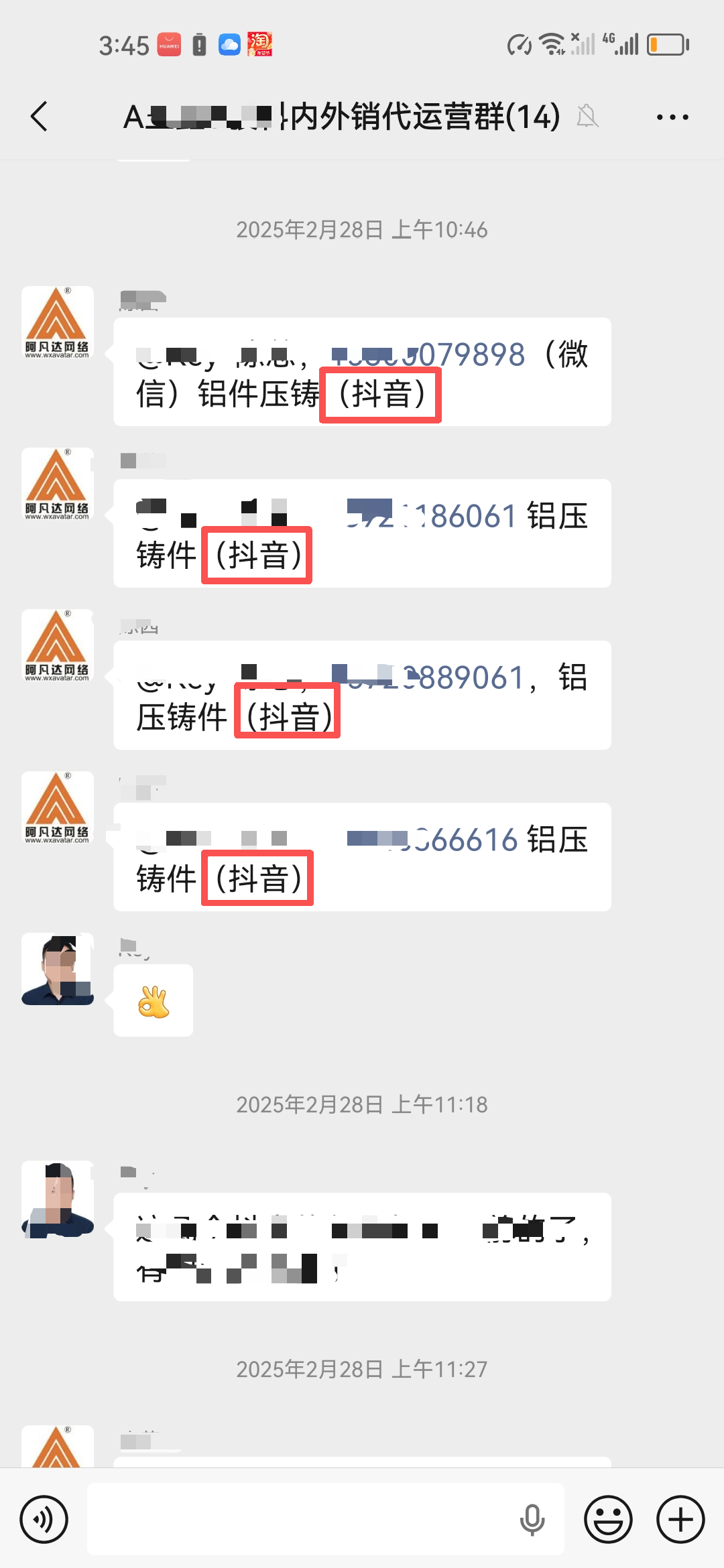Open the plus attachments menu
This screenshot has height=1568, width=724.
[x=680, y=1519]
